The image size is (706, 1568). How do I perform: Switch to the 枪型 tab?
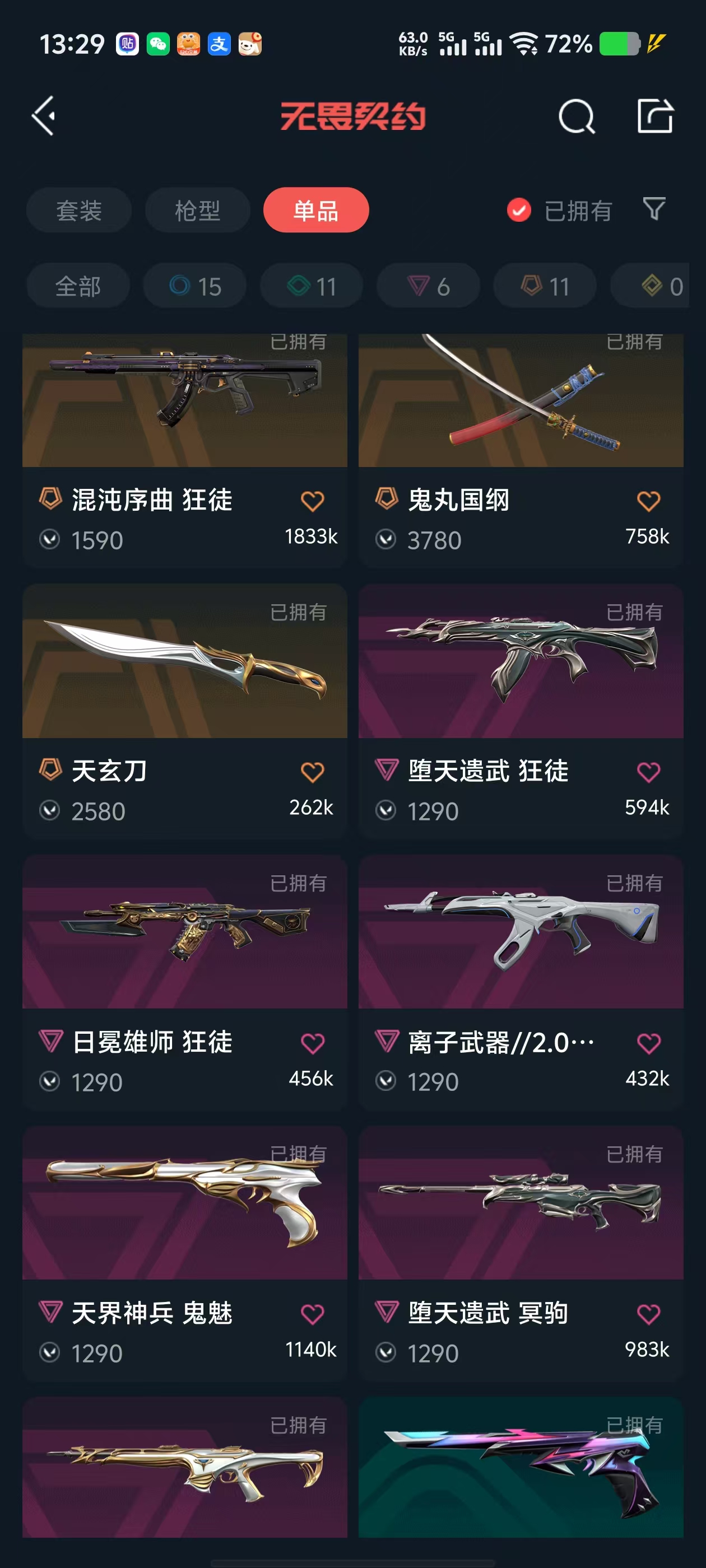[197, 211]
